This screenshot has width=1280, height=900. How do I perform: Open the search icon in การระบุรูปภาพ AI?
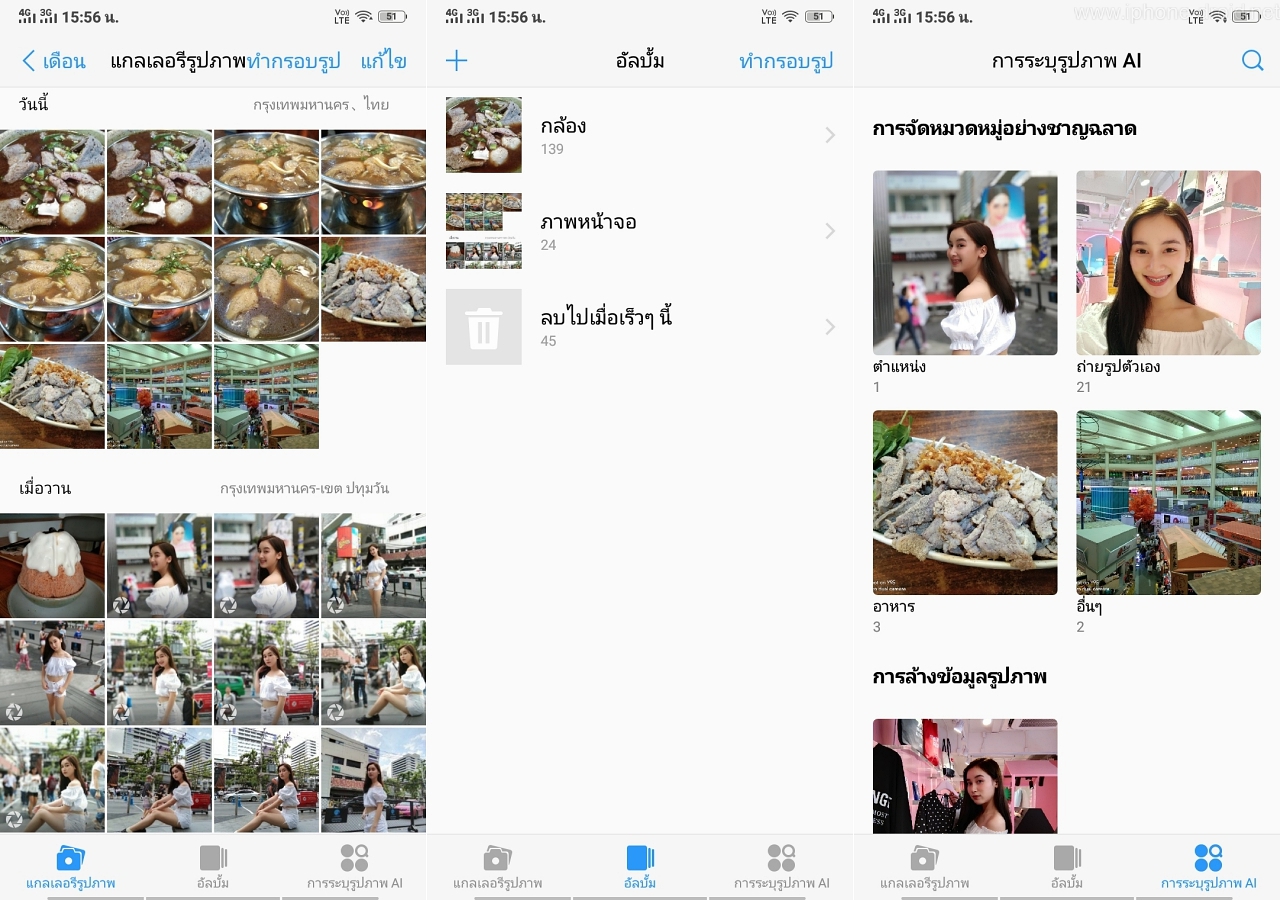(1252, 61)
